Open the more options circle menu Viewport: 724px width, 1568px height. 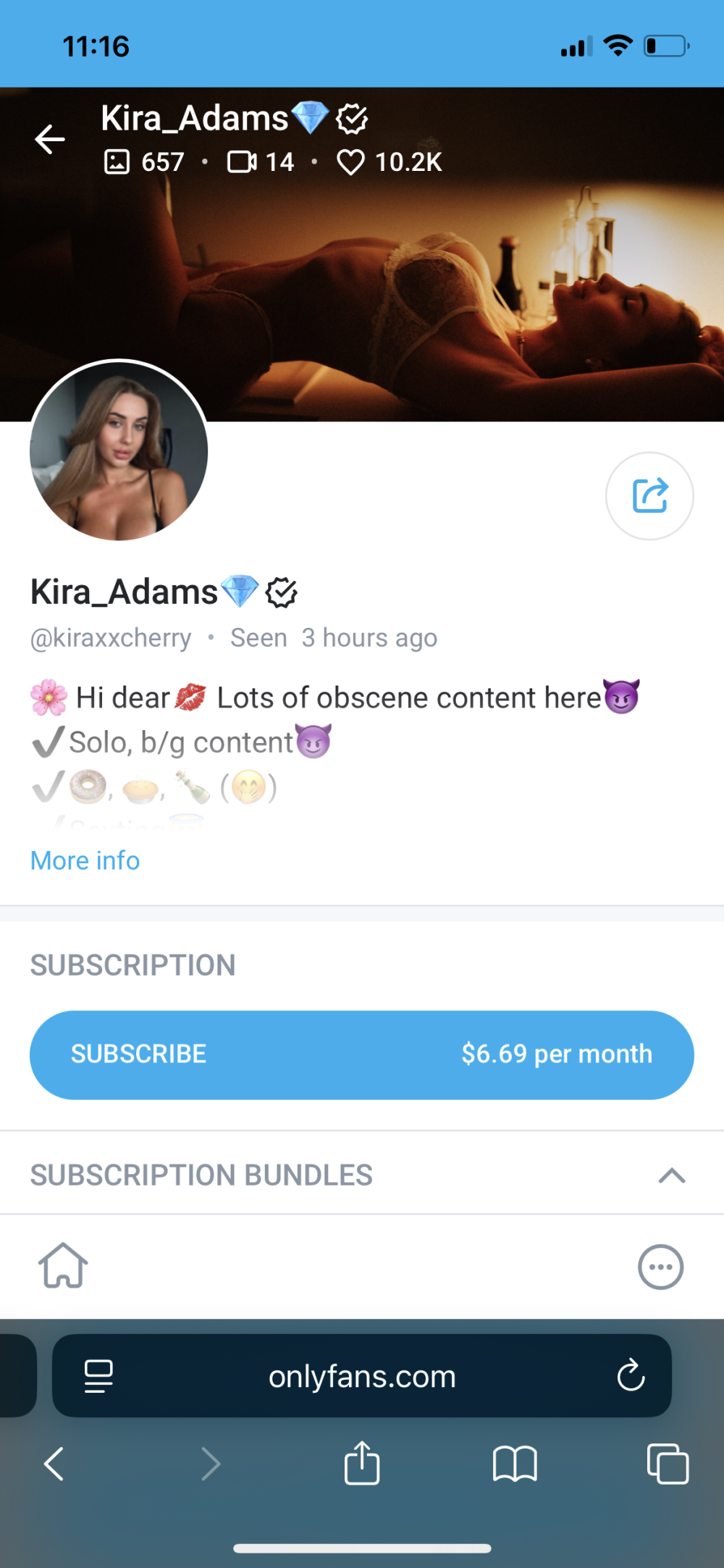point(660,1267)
